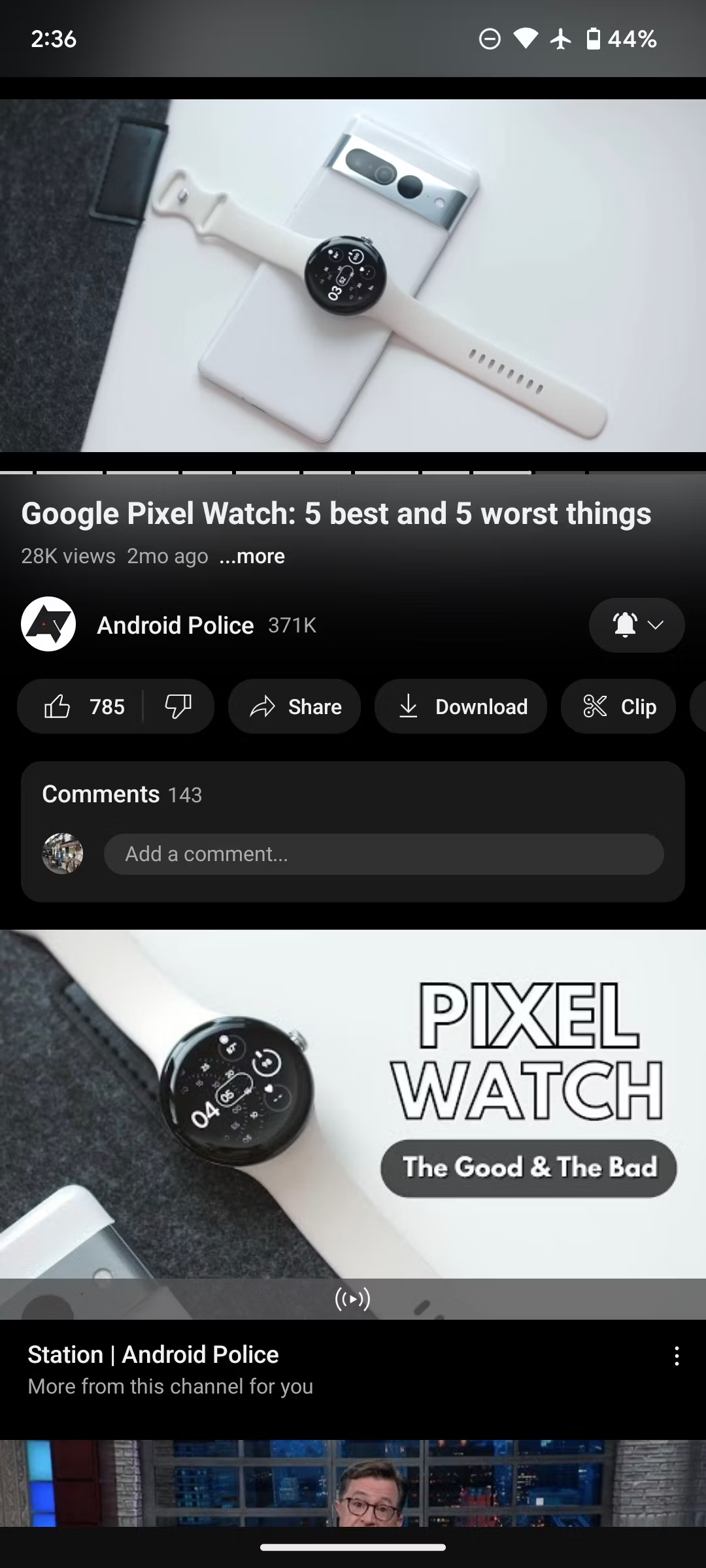Download the video for offline viewing
This screenshot has width=706, height=1568.
[x=461, y=706]
